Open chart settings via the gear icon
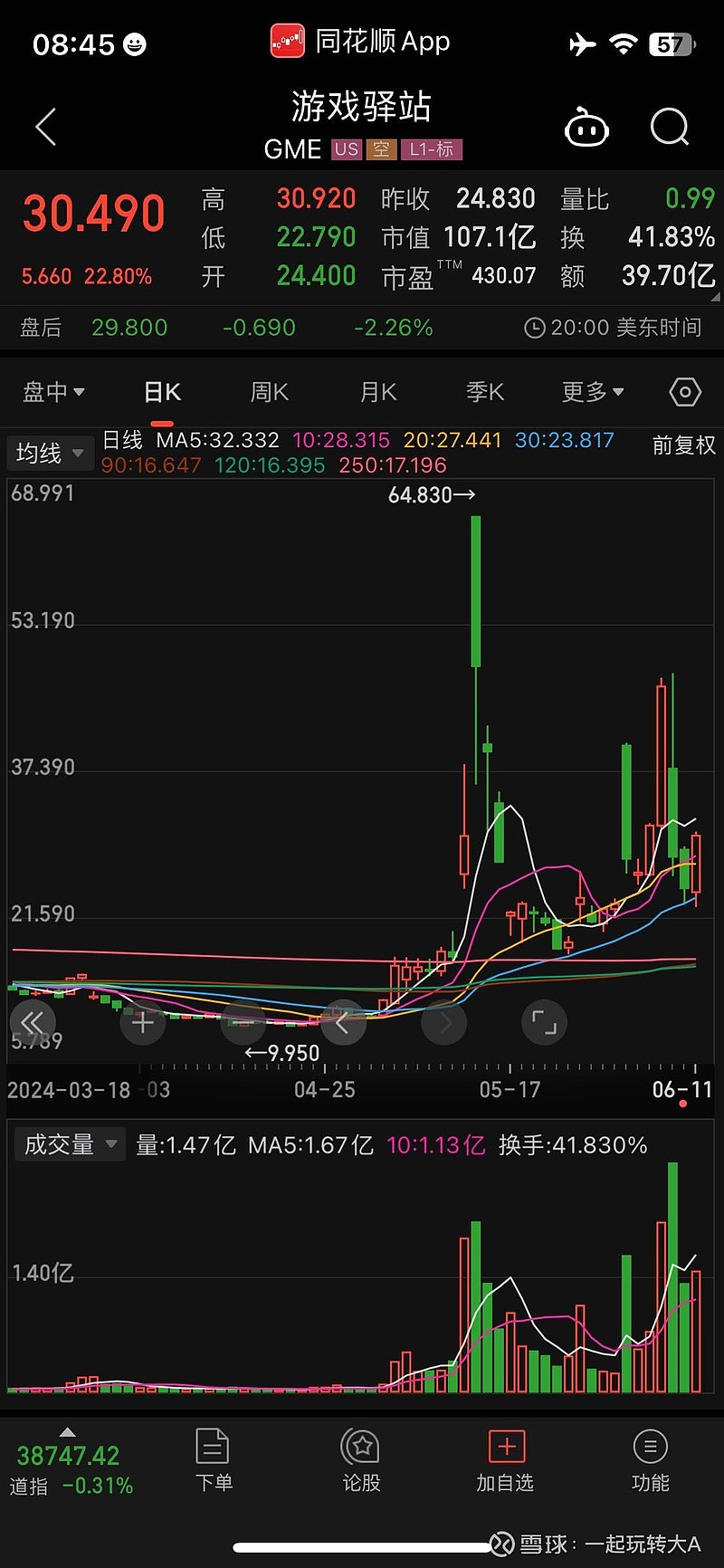 [685, 392]
